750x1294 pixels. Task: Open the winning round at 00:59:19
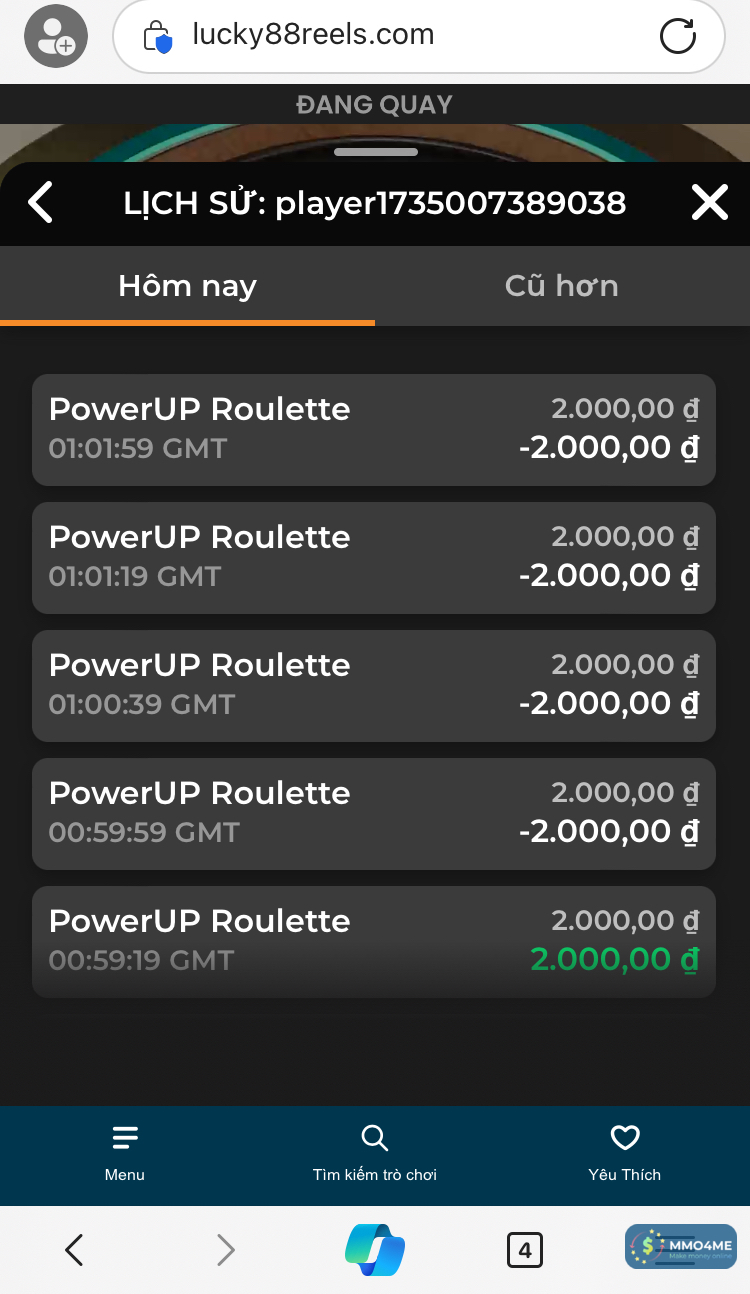coord(374,942)
